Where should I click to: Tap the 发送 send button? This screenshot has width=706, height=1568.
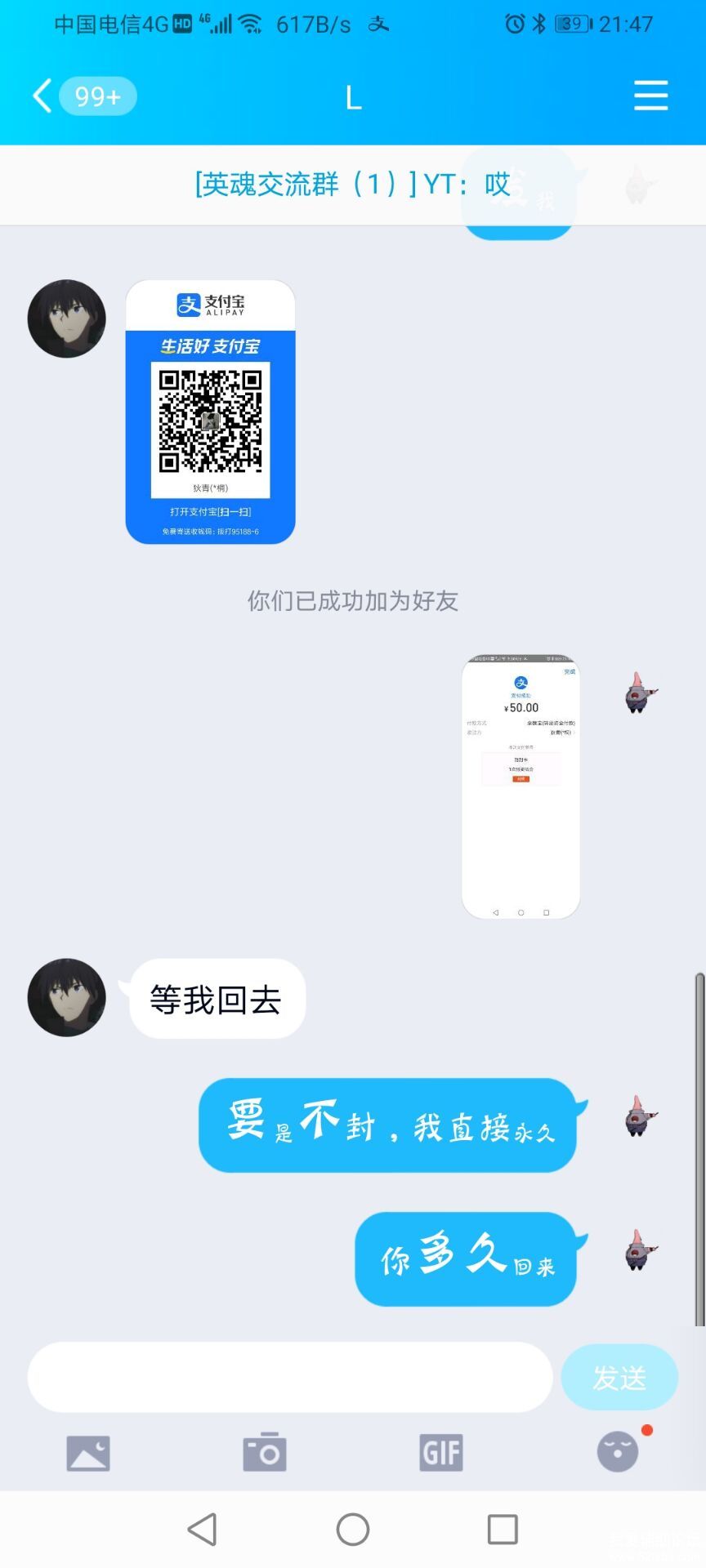point(619,1377)
